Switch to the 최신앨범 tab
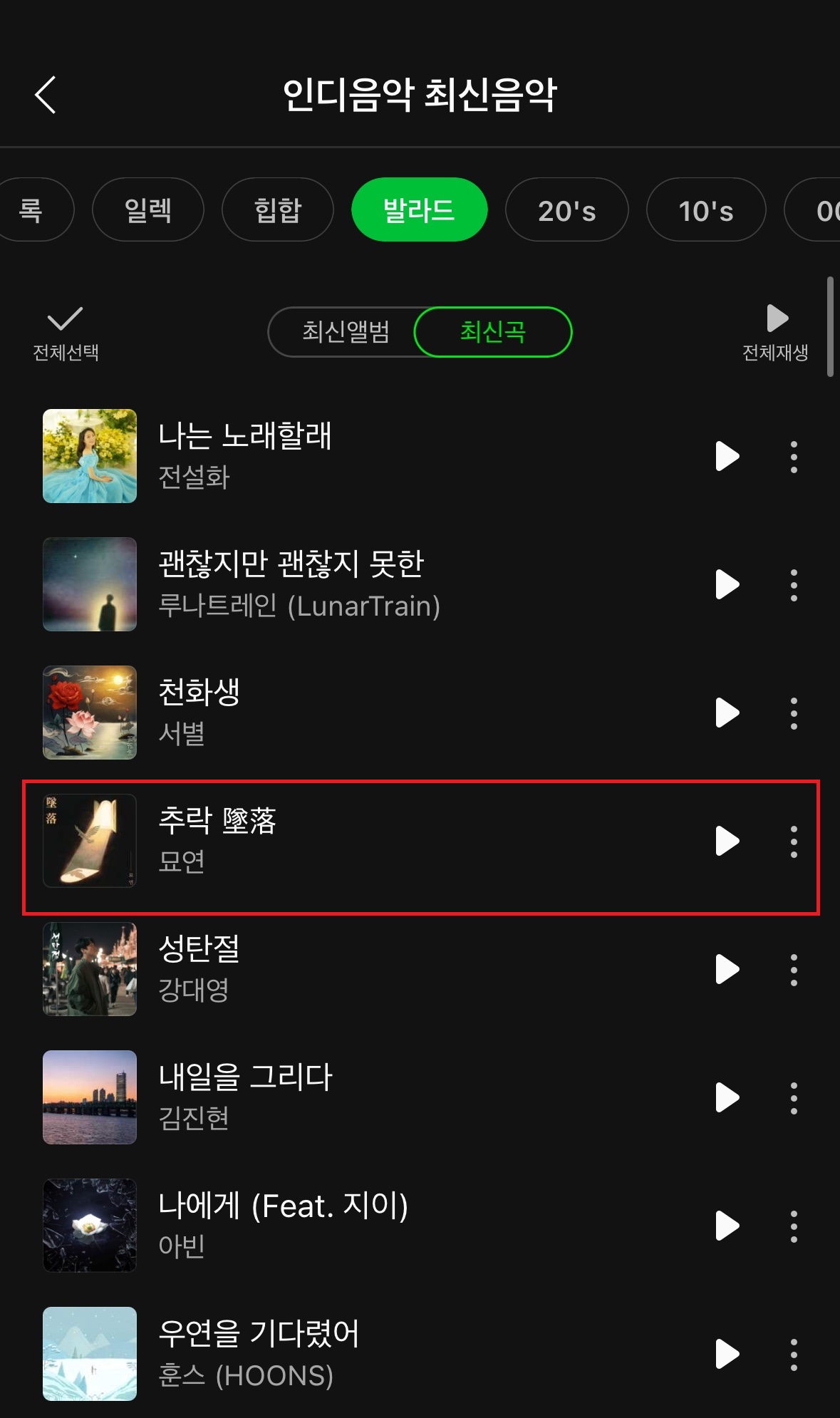The height and width of the screenshot is (1418, 840). pos(346,332)
